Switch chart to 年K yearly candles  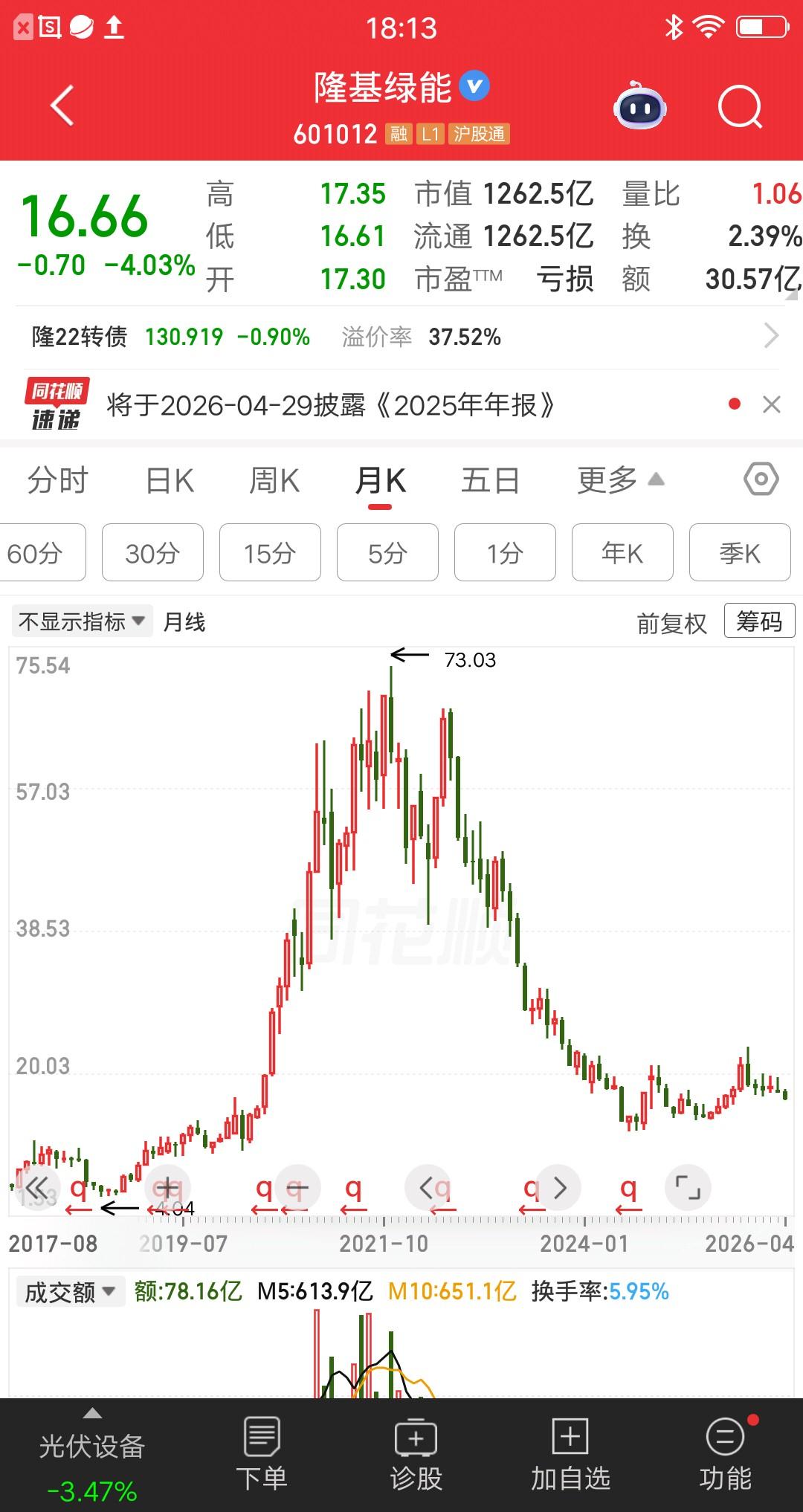(622, 552)
